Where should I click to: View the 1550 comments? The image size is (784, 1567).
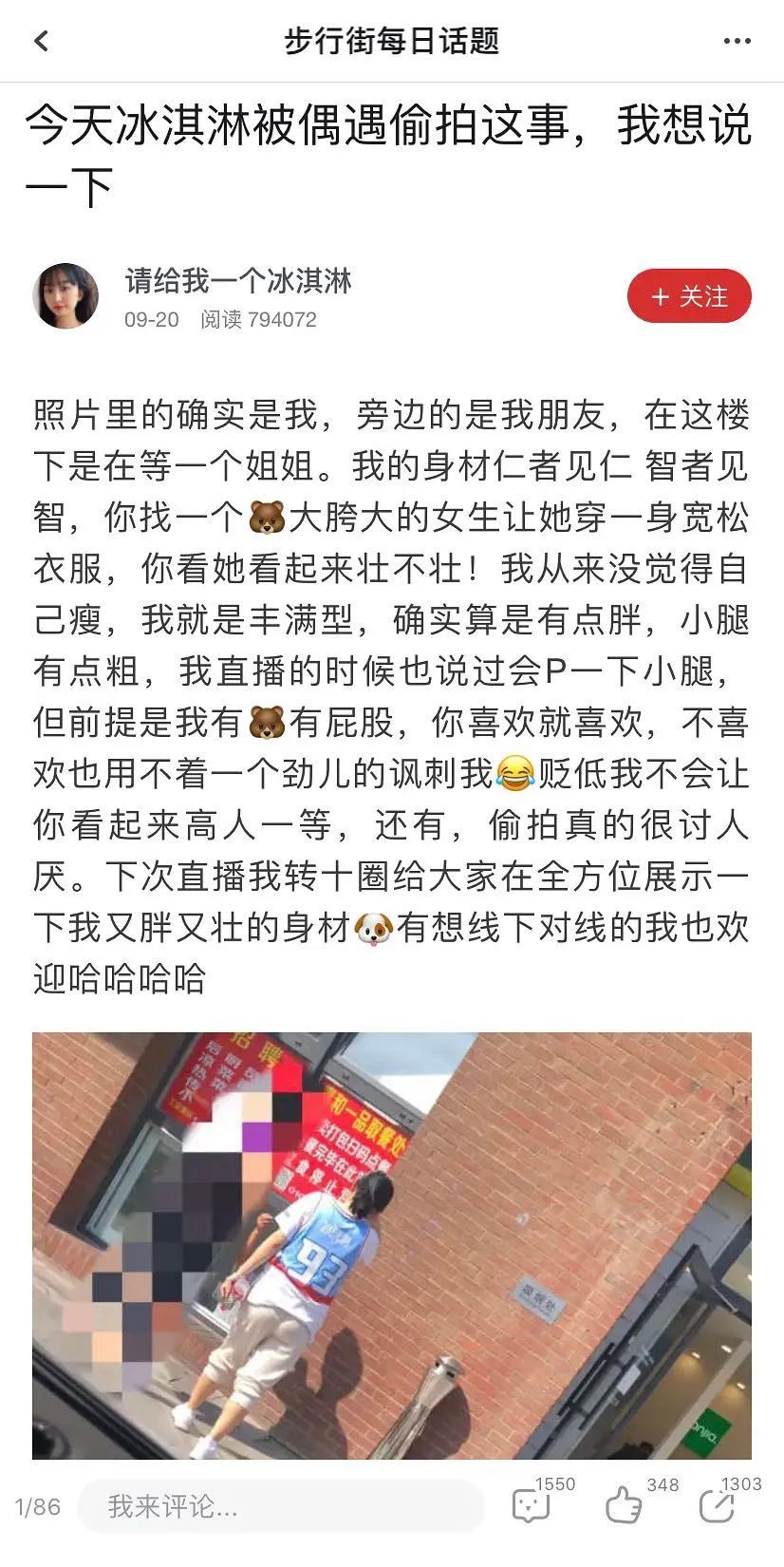(532, 1505)
